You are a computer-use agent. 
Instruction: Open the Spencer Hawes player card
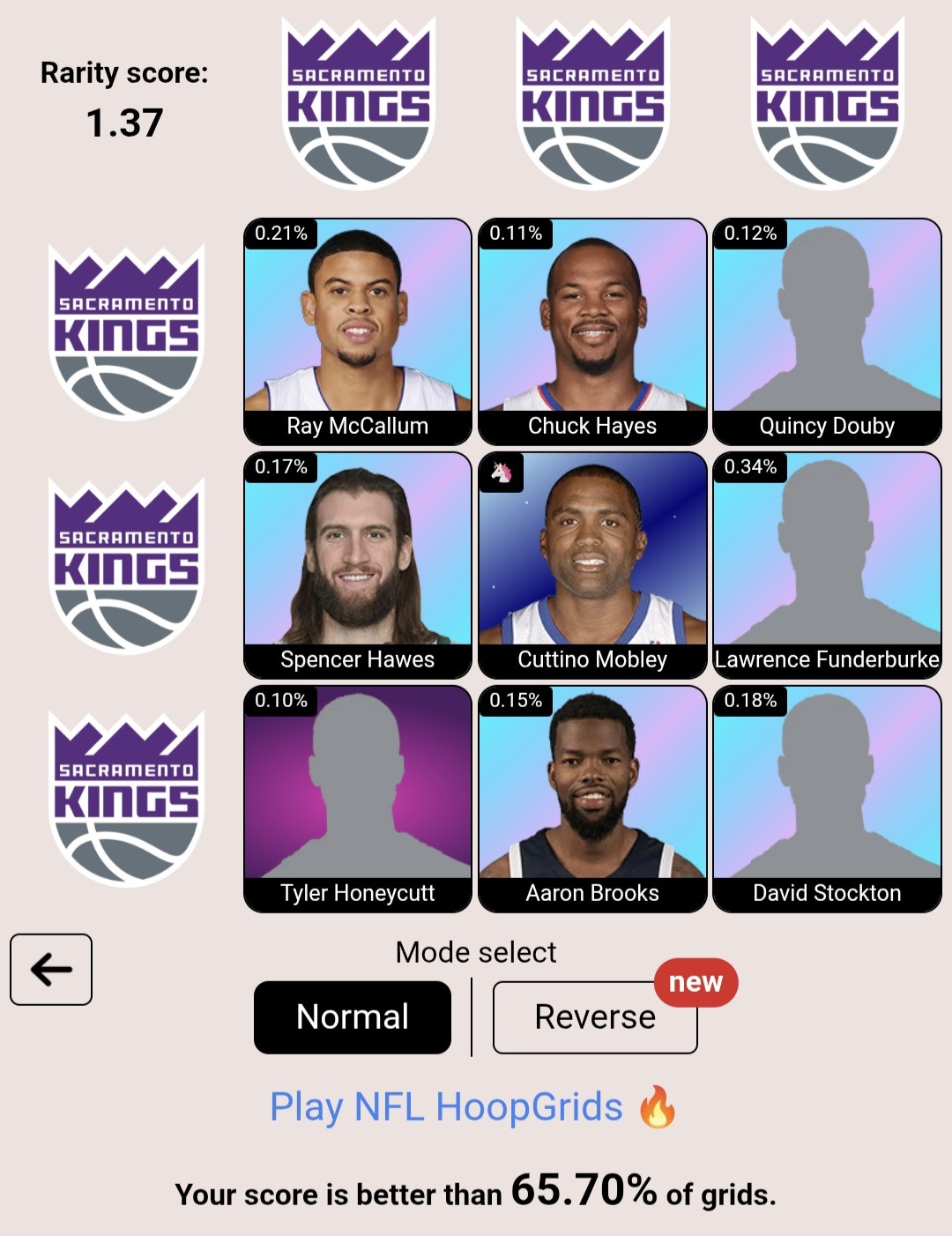click(358, 564)
